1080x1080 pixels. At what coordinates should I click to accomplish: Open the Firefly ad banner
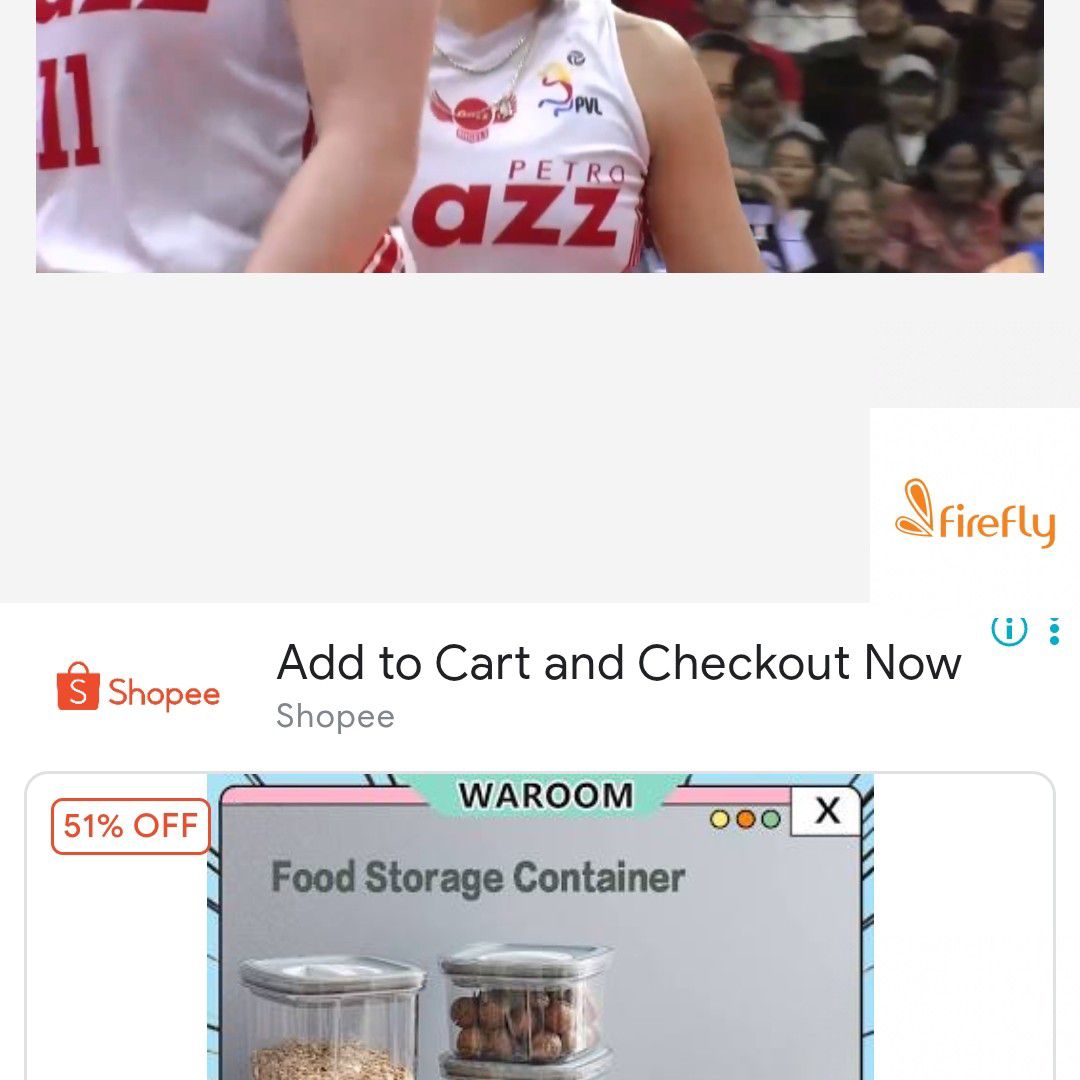coord(975,512)
